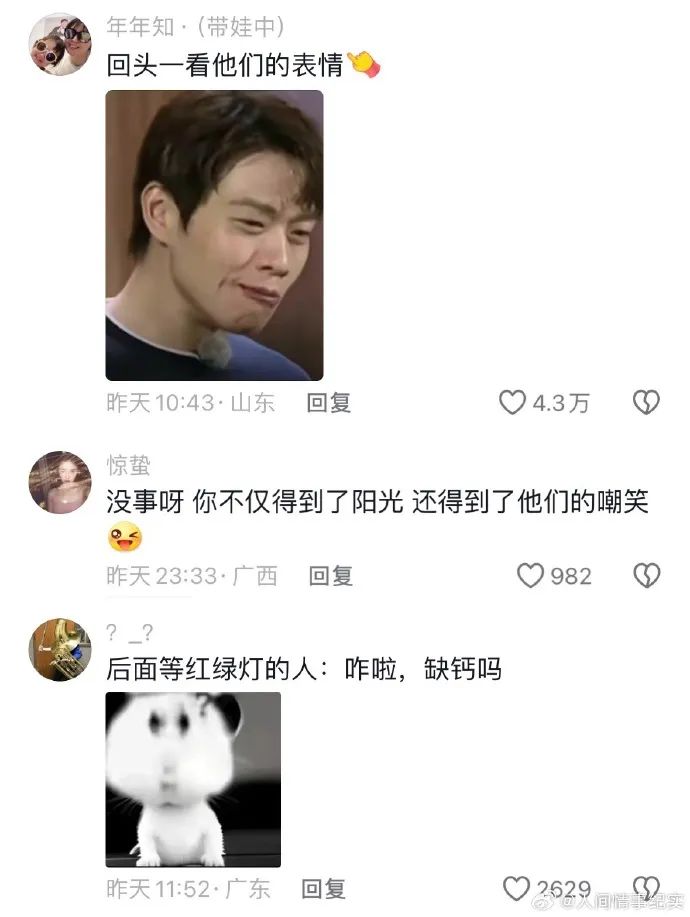Screen dimensions: 690x917
Task: Like 惊蛰's comment with 982 likes
Action: click(530, 576)
